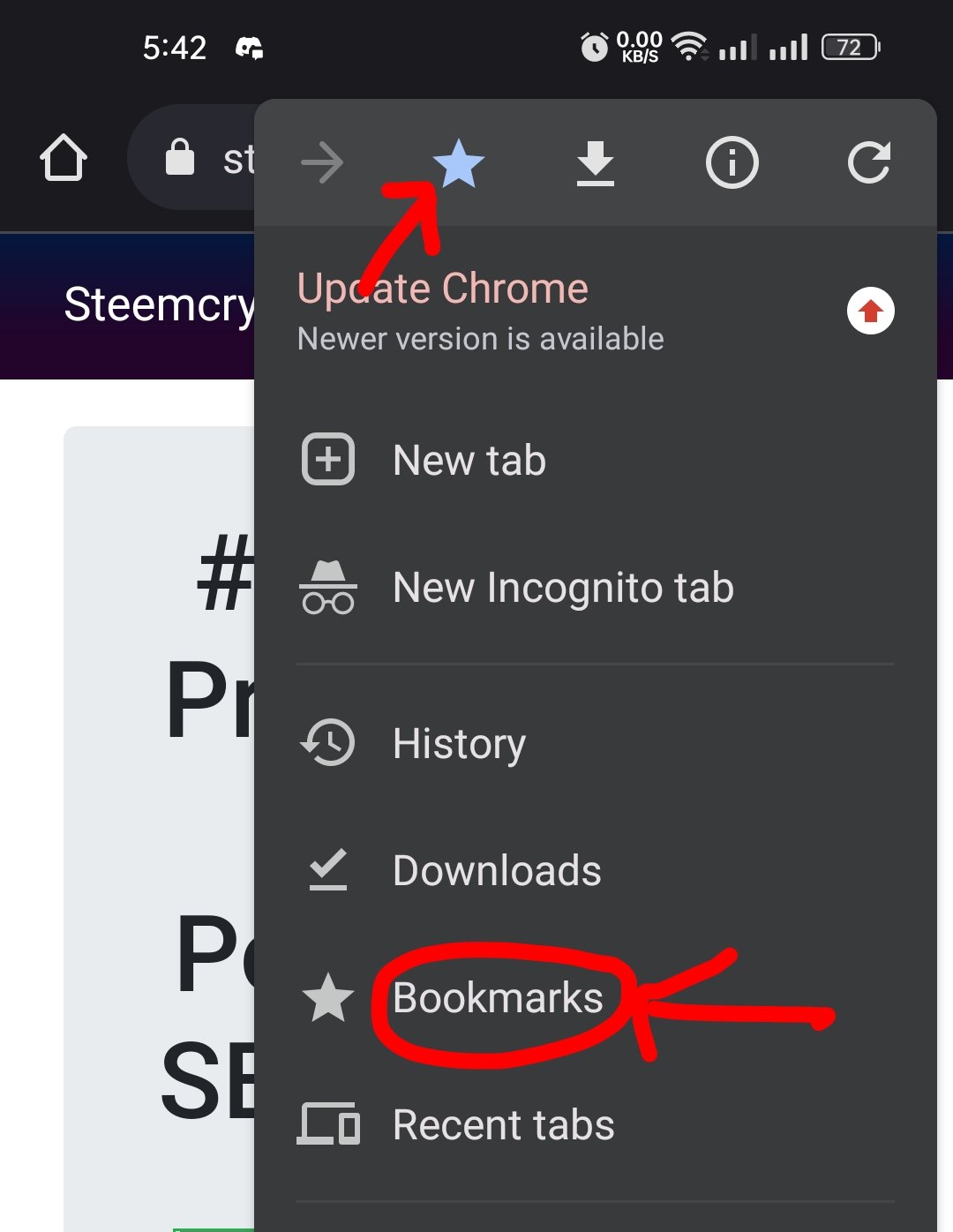View Downloads
Image resolution: width=953 pixels, height=1232 pixels.
pyautogui.click(x=497, y=871)
